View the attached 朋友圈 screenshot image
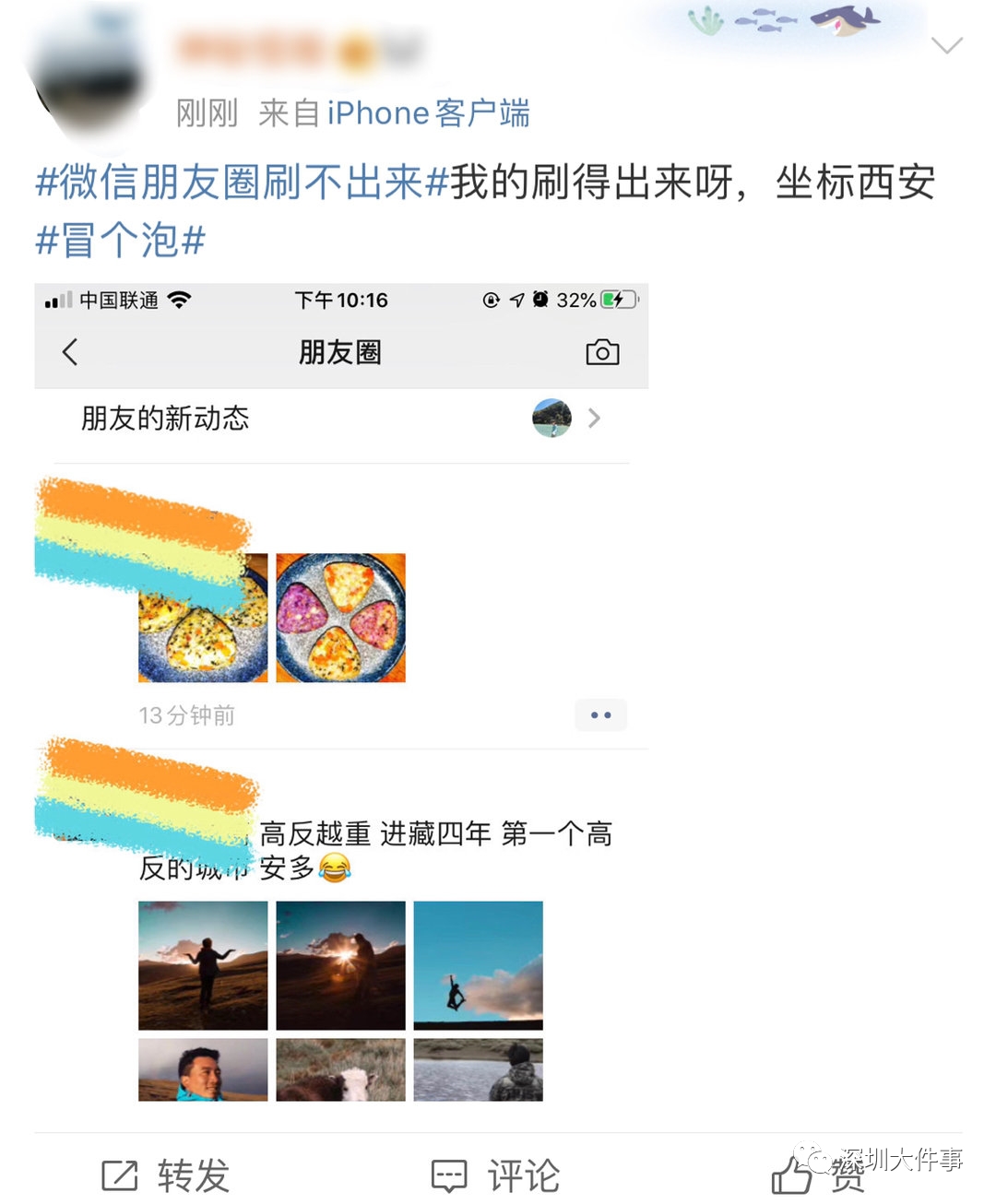This screenshot has width=996, height=1204. click(x=341, y=691)
